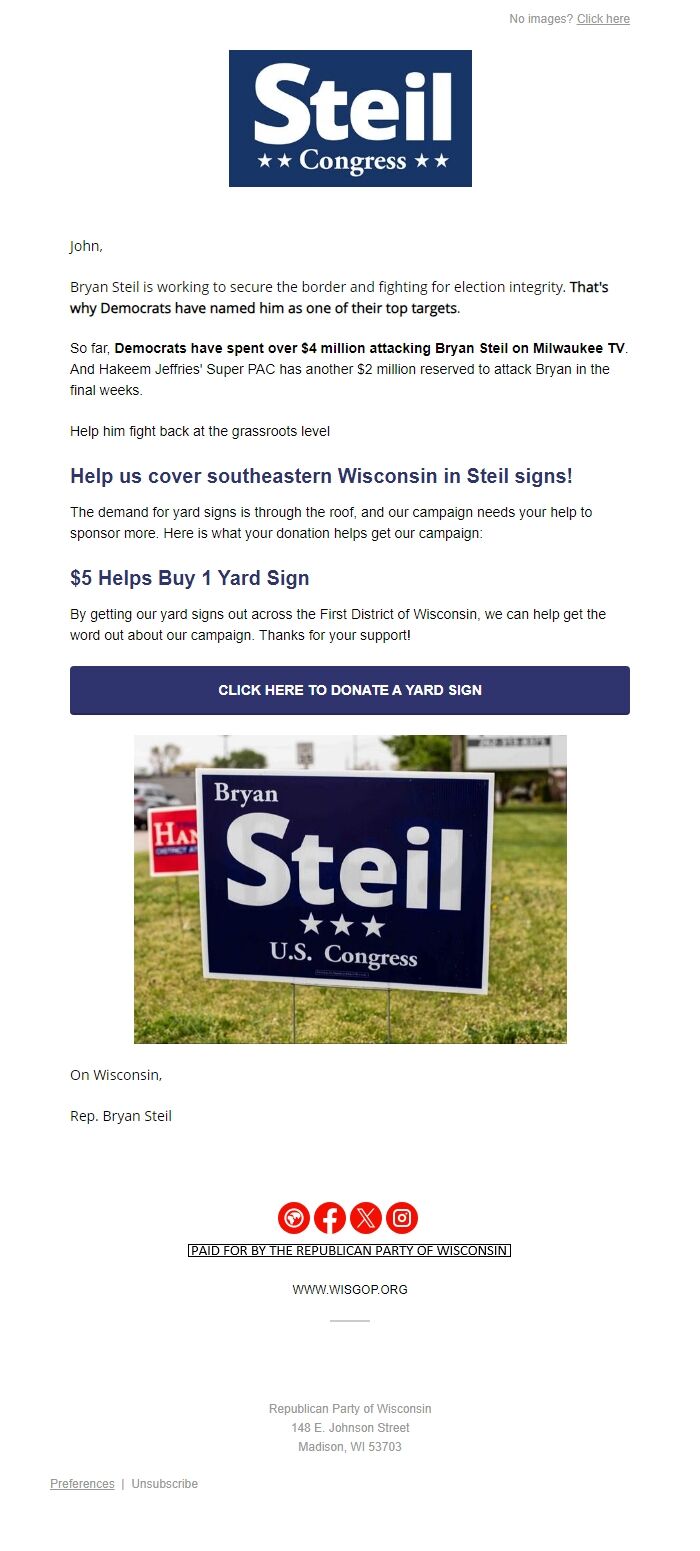Open the website globe icon
This screenshot has width=700, height=1551.
[x=294, y=1218]
